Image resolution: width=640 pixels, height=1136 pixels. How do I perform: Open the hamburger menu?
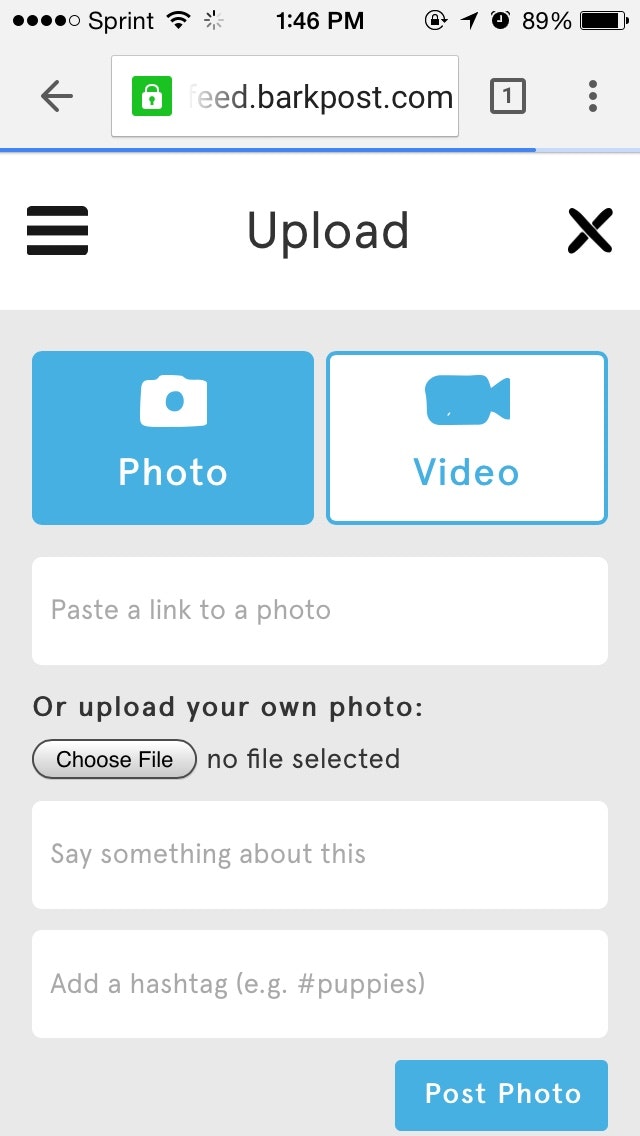point(57,230)
